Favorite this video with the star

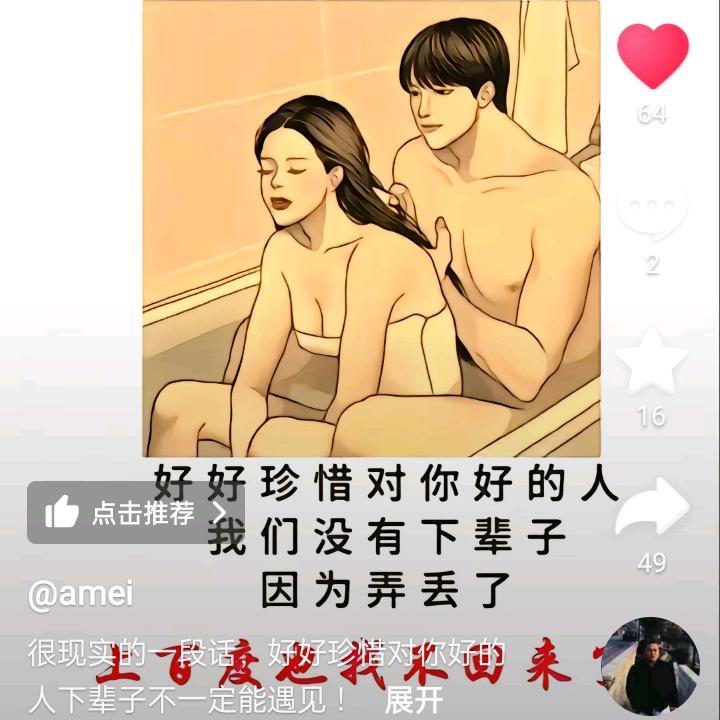coord(652,360)
